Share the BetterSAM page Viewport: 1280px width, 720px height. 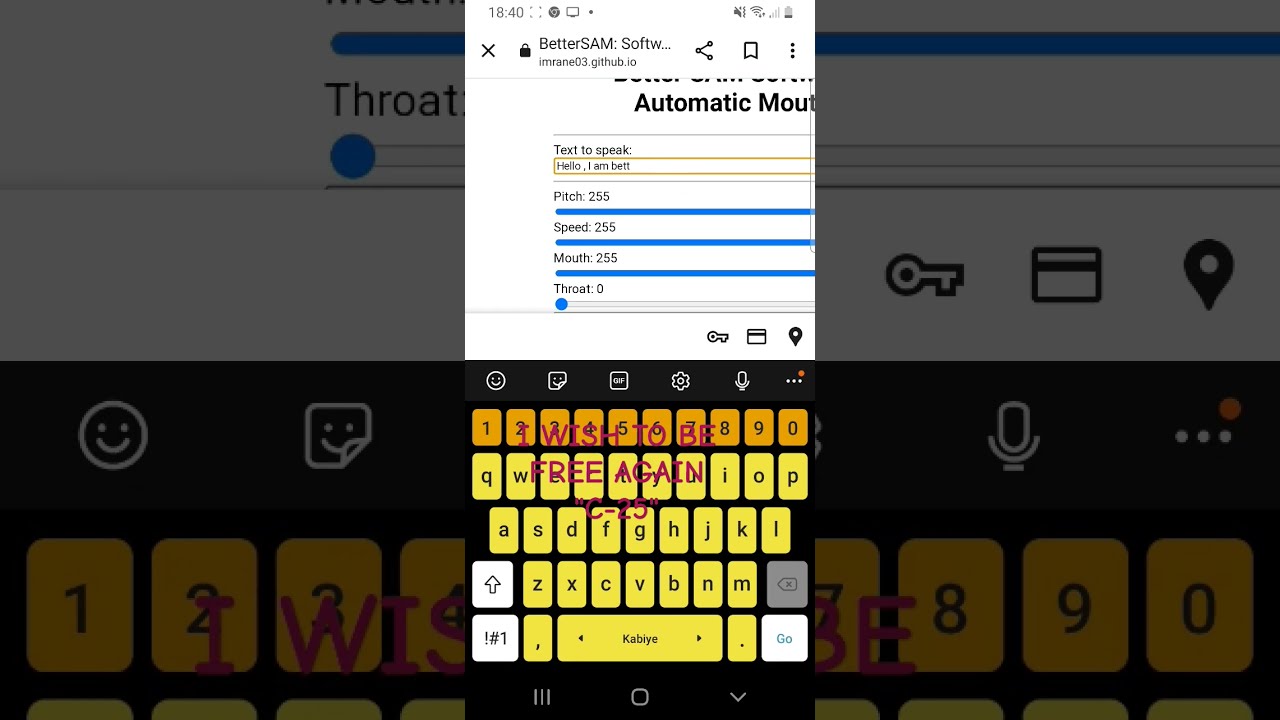pos(704,51)
